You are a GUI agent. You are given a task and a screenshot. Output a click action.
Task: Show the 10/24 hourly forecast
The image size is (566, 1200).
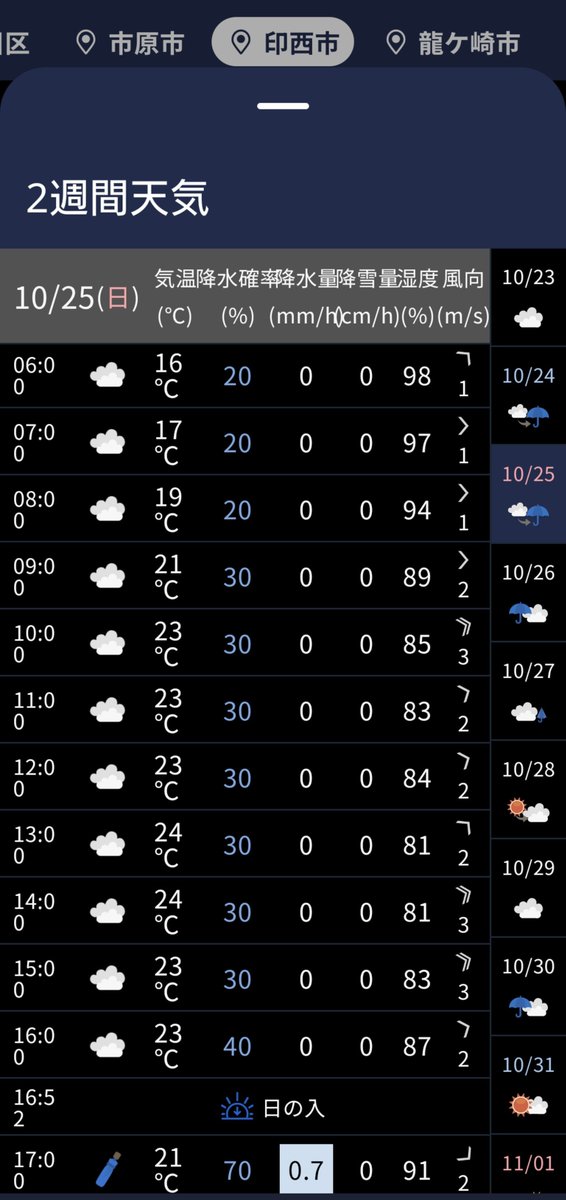pyautogui.click(x=528, y=396)
